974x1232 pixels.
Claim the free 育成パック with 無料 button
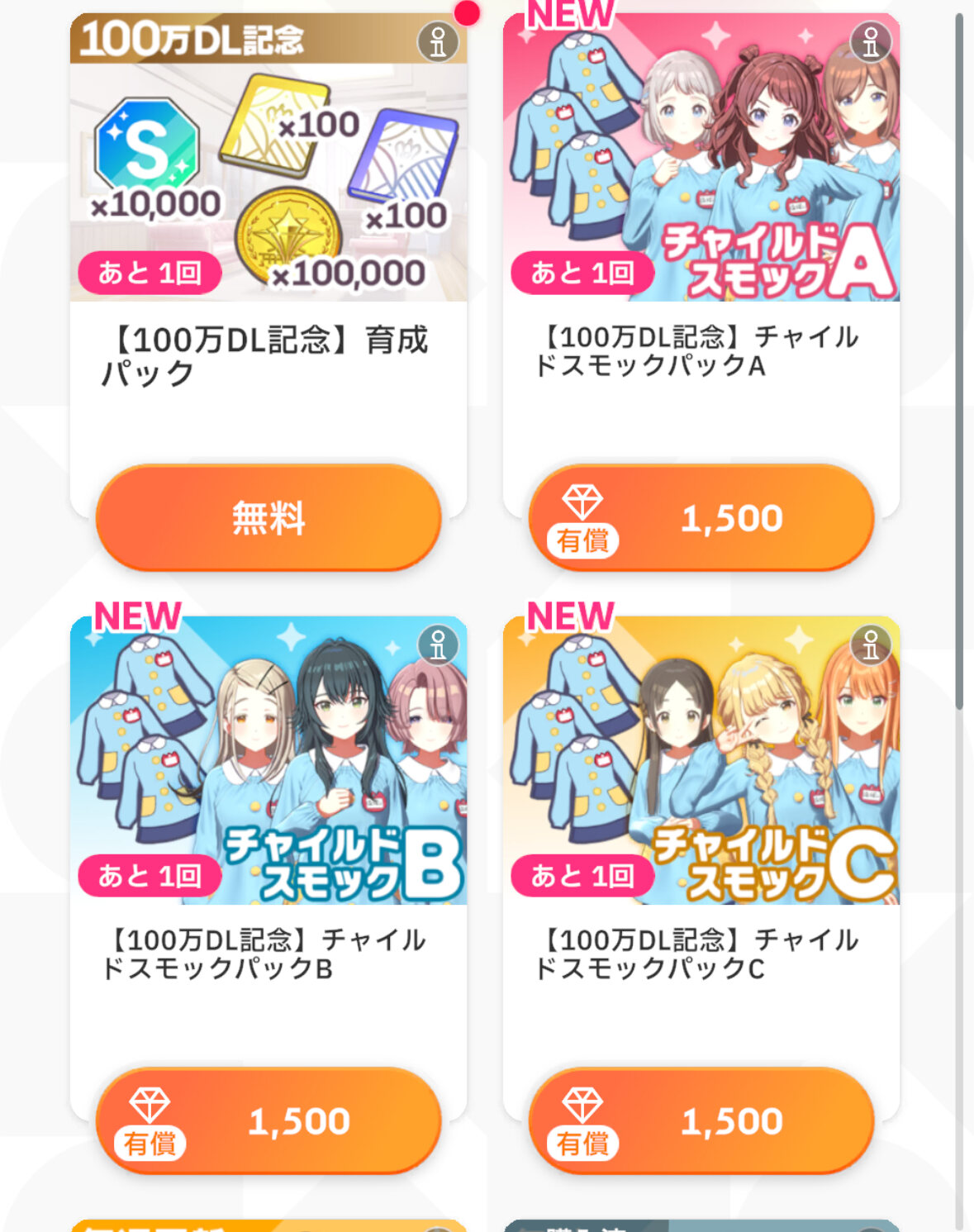point(268,518)
